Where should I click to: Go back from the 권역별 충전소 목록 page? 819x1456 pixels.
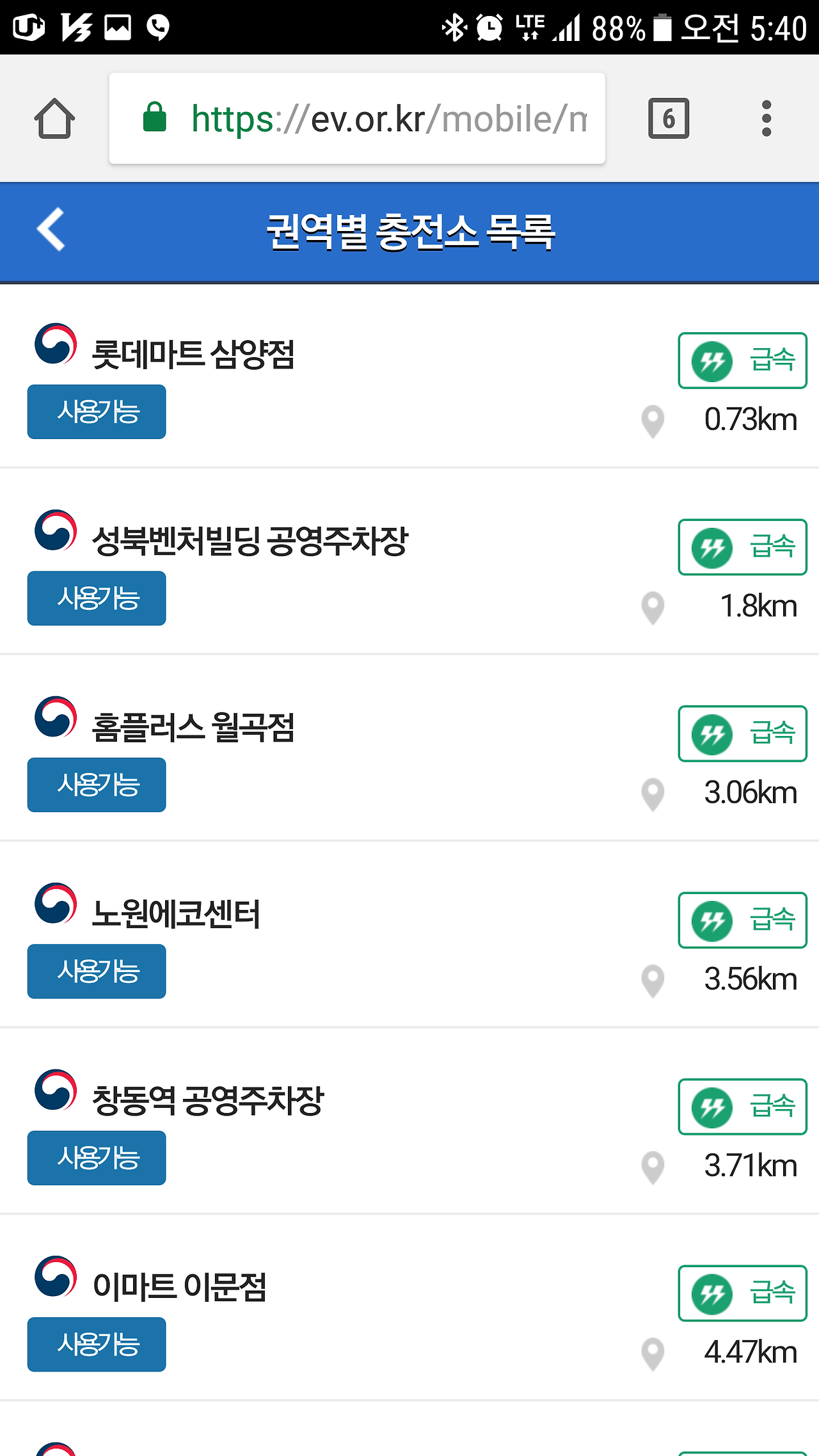[51, 230]
